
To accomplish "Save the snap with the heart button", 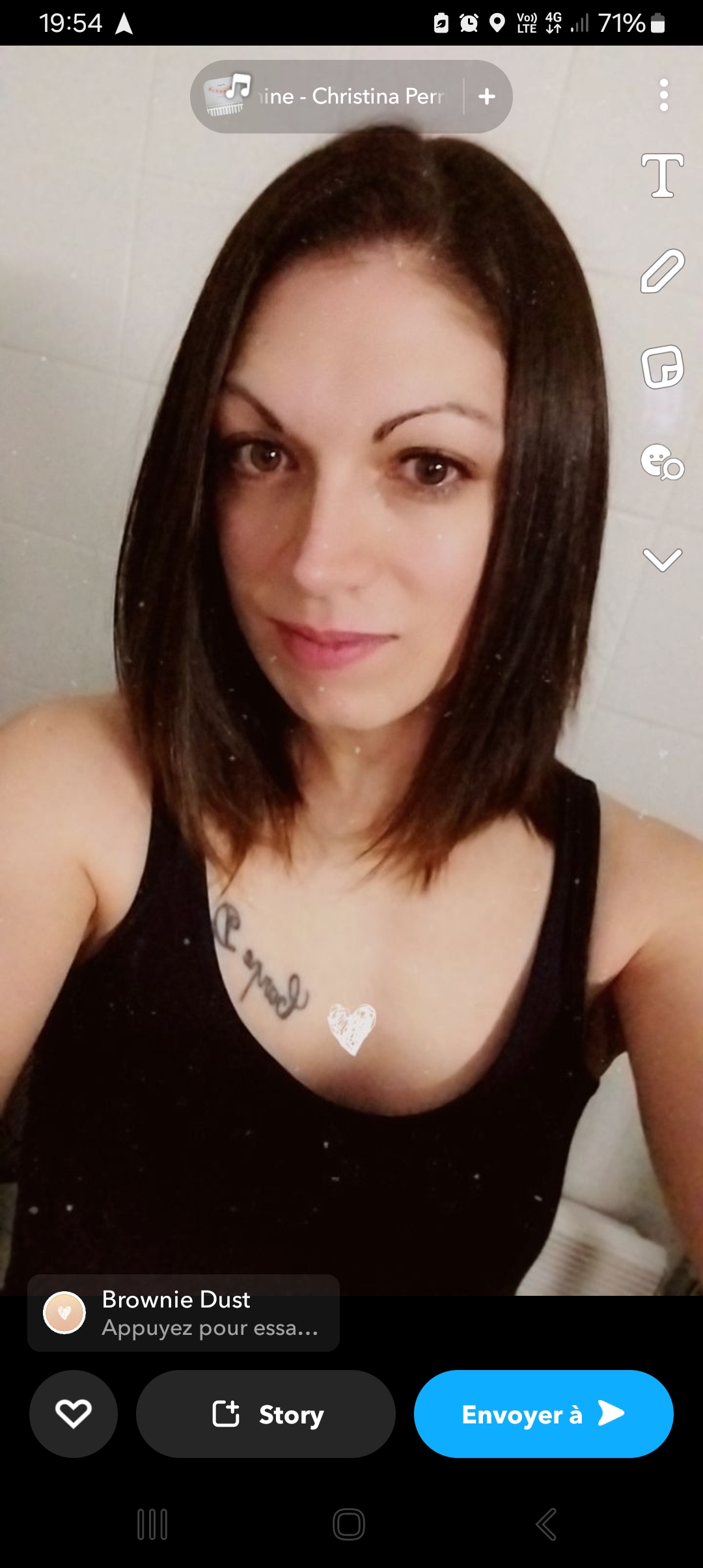I will pos(74,1414).
